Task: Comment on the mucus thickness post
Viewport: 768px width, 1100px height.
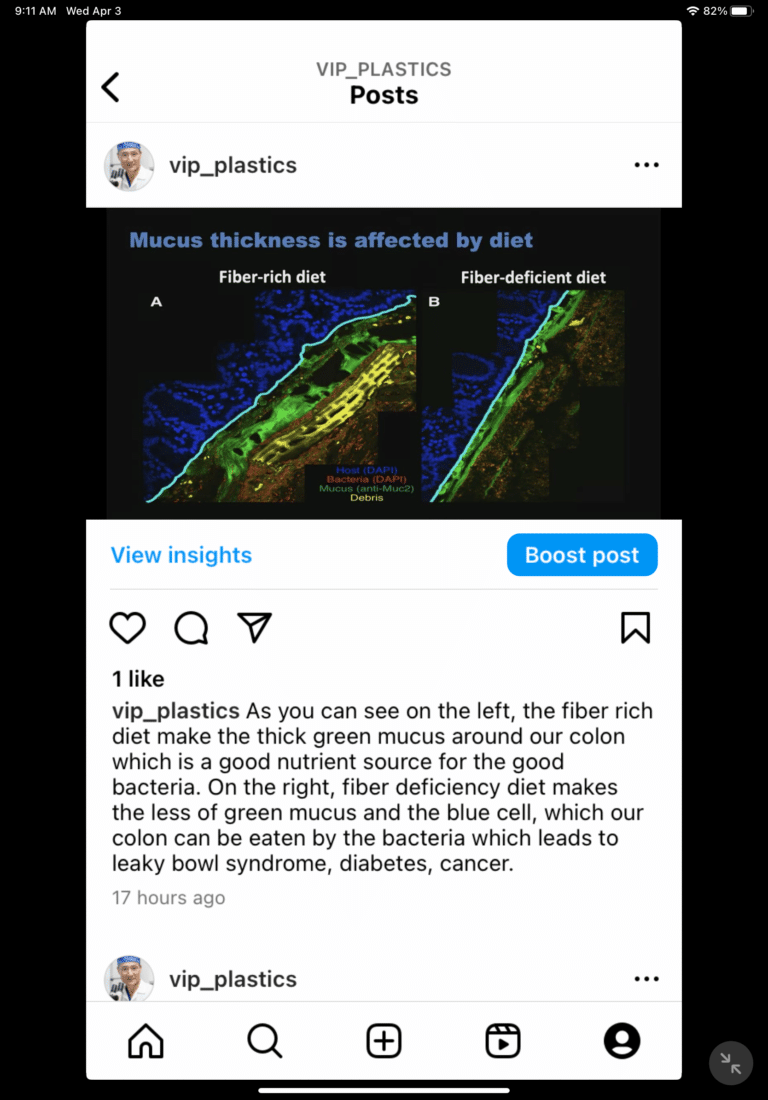Action: click(x=191, y=628)
